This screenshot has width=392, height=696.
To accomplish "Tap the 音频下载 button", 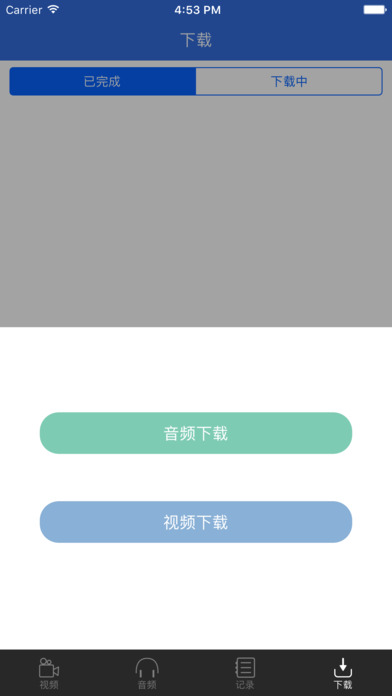I will point(196,433).
